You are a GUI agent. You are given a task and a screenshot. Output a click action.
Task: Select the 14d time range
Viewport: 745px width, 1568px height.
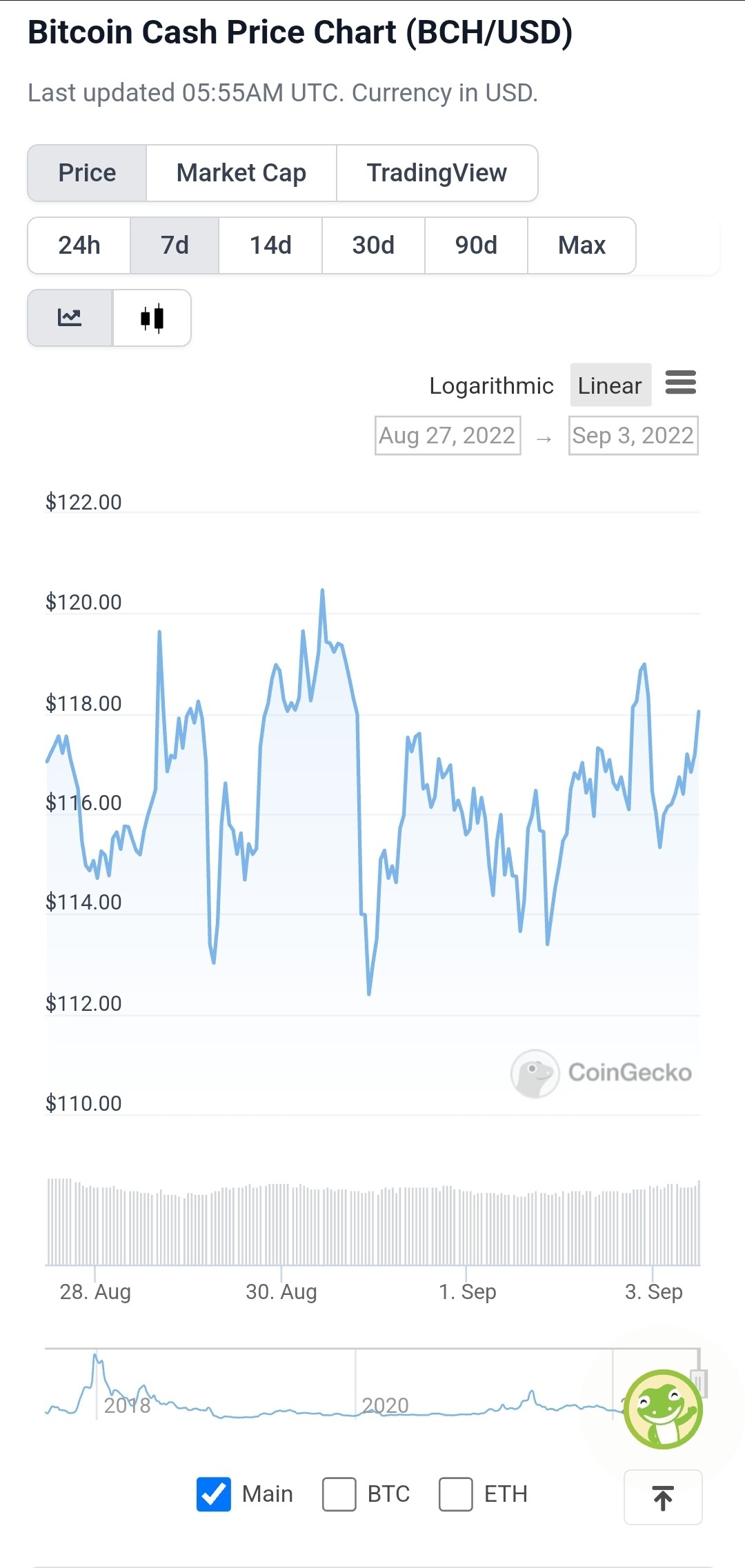(x=270, y=245)
